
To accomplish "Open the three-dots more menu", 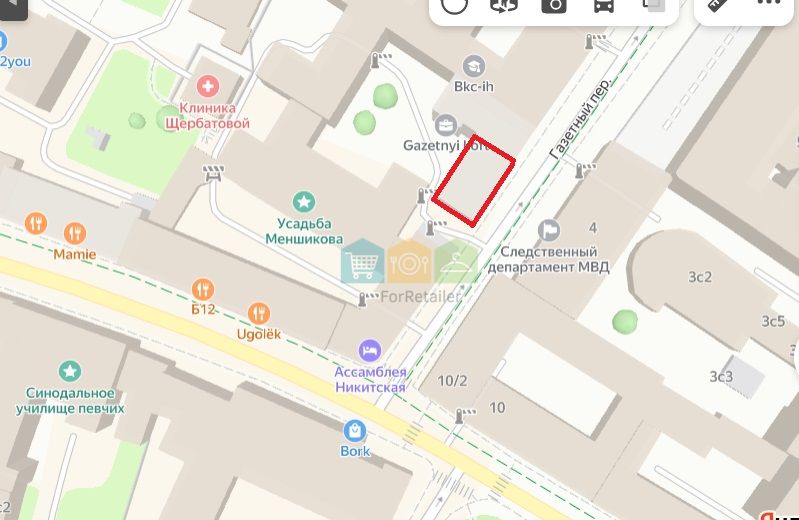I will click(768, 5).
